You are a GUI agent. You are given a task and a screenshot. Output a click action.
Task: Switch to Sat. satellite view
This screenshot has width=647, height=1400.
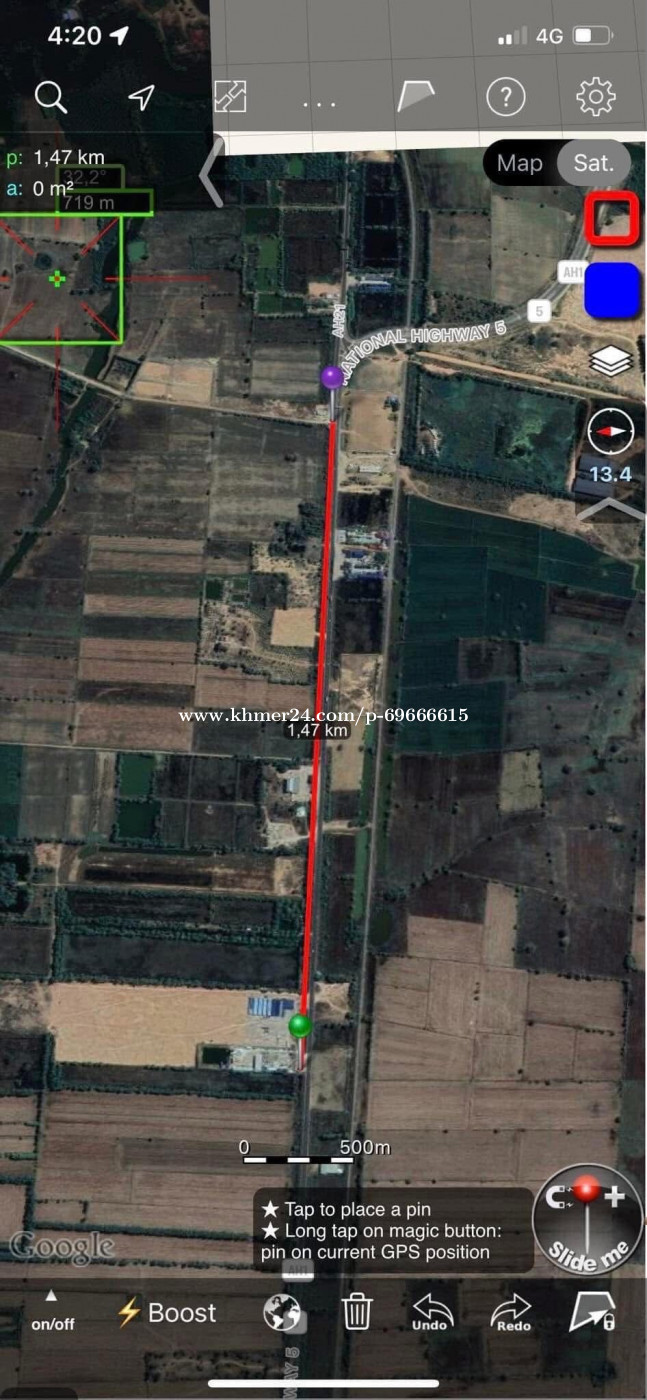pyautogui.click(x=594, y=163)
